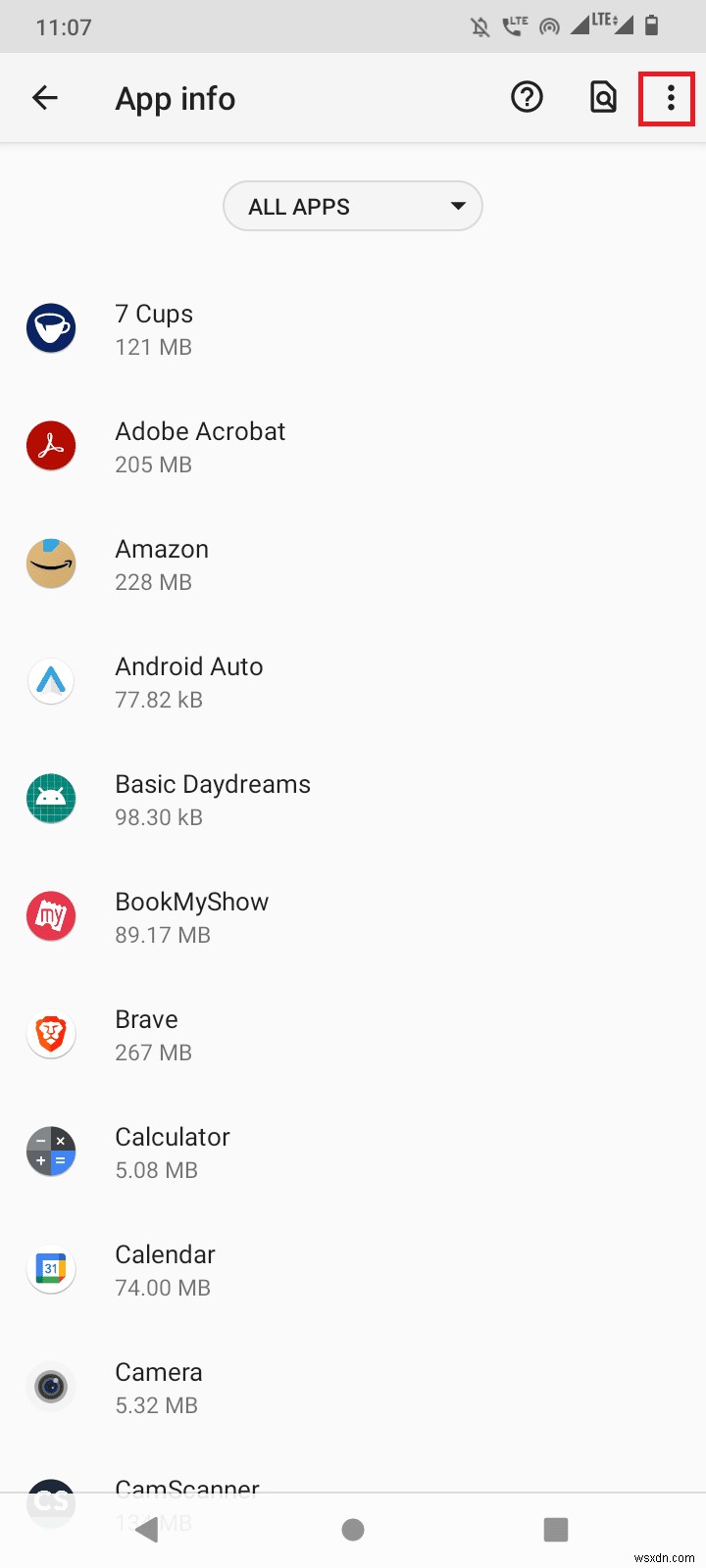Open Android Auto app details
The height and width of the screenshot is (1568, 706).
point(189,680)
